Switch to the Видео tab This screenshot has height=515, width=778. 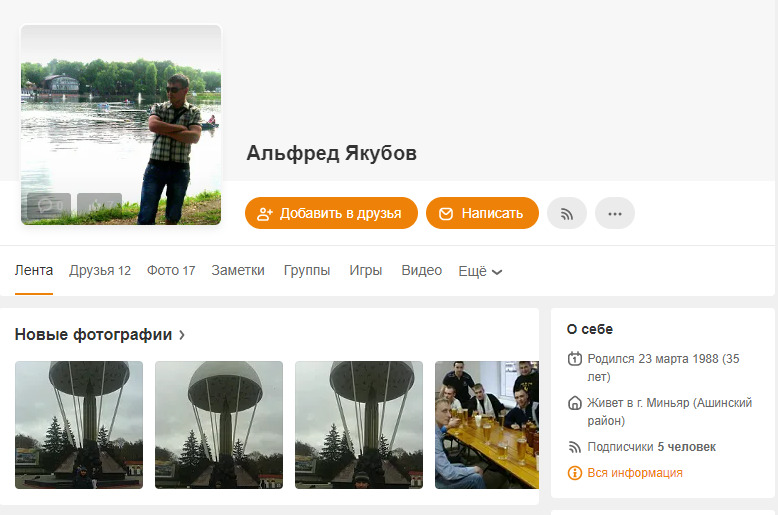[421, 271]
